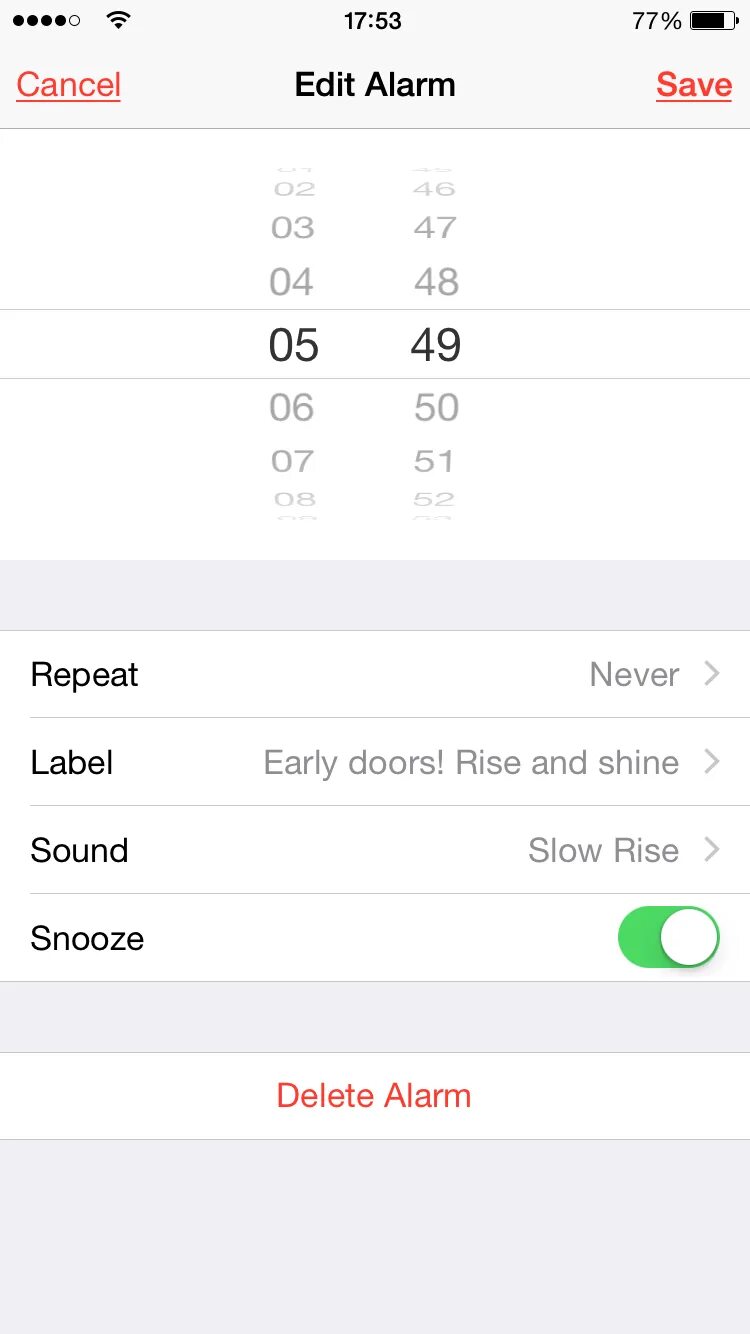This screenshot has width=750, height=1334.
Task: Open the Repeat setting
Action: pos(375,674)
